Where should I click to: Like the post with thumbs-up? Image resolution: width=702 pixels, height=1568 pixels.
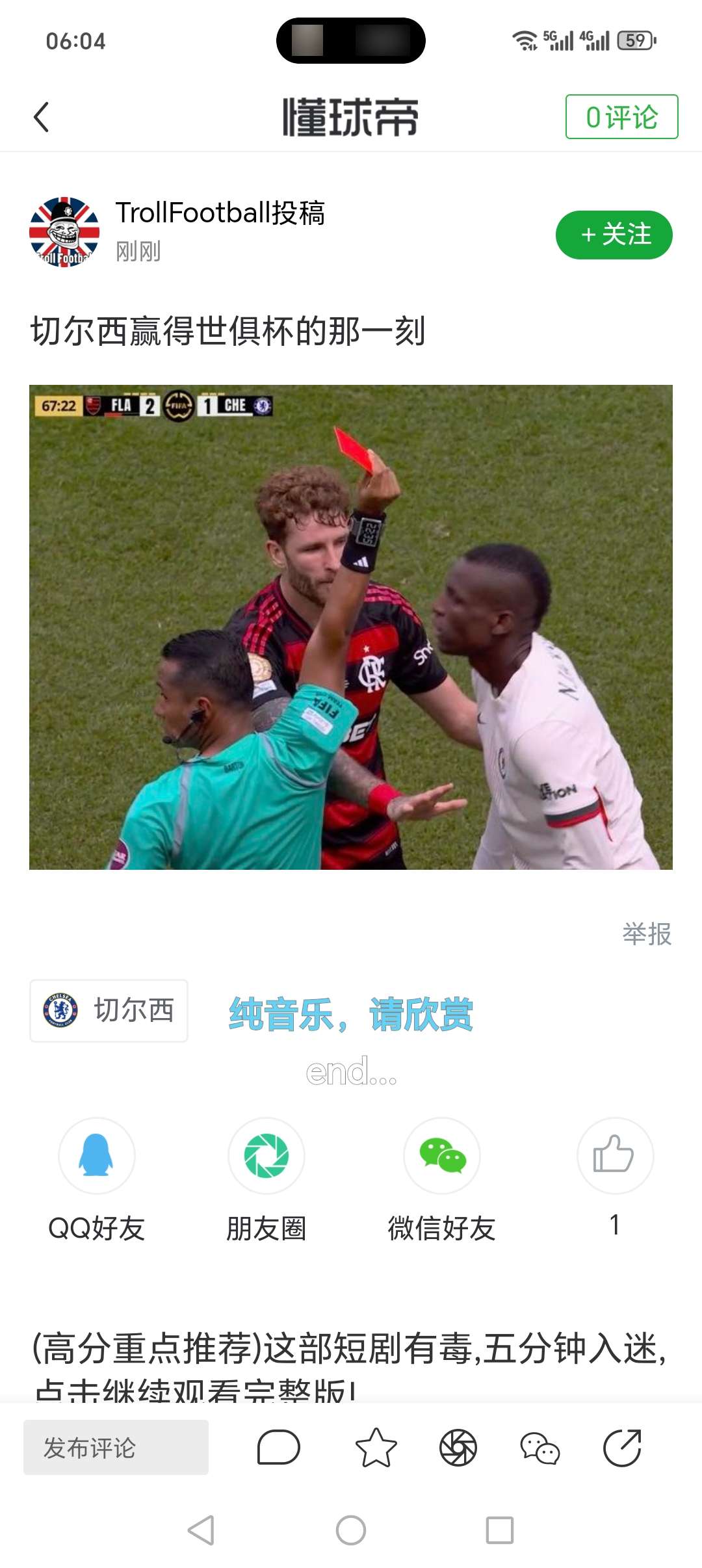[x=615, y=1156]
